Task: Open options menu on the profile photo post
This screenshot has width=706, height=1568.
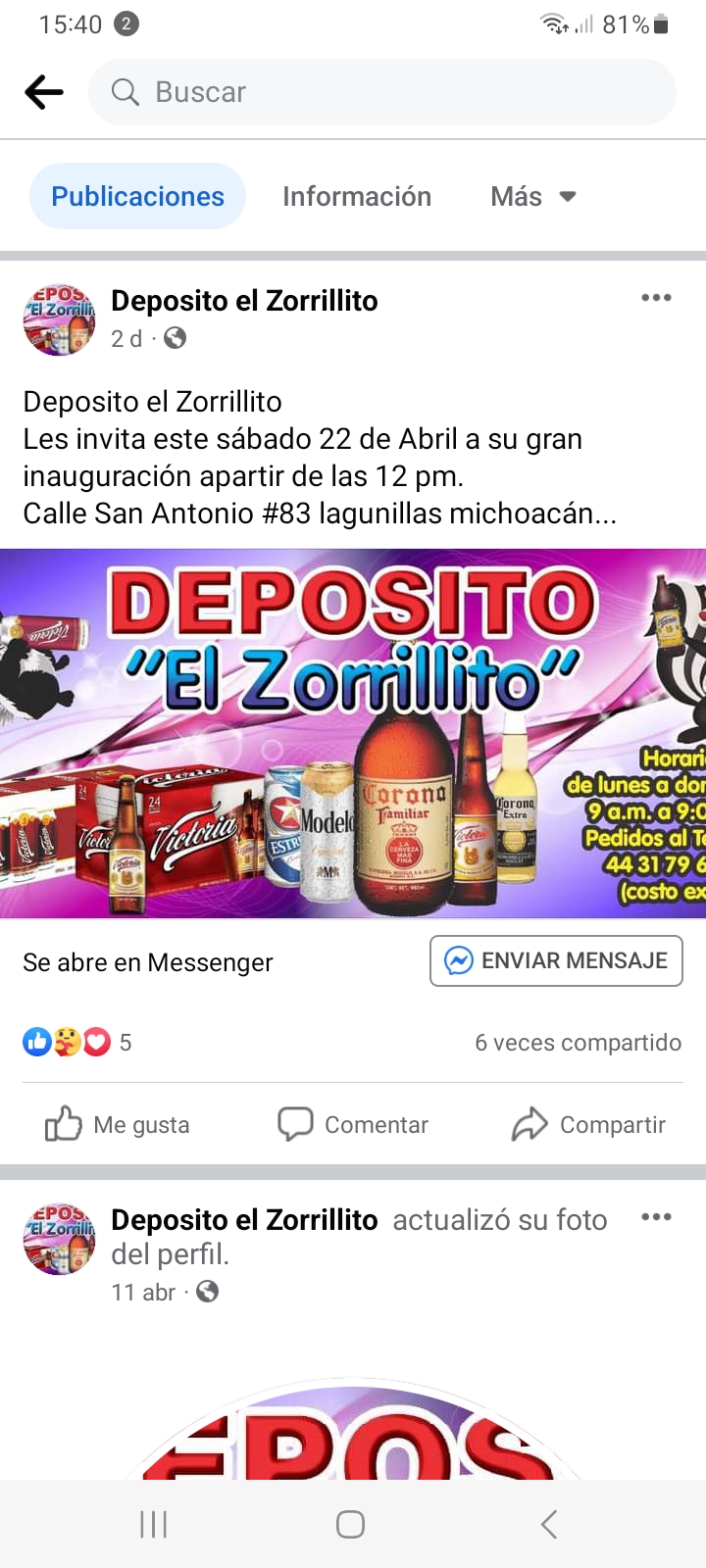Action: [x=655, y=1217]
